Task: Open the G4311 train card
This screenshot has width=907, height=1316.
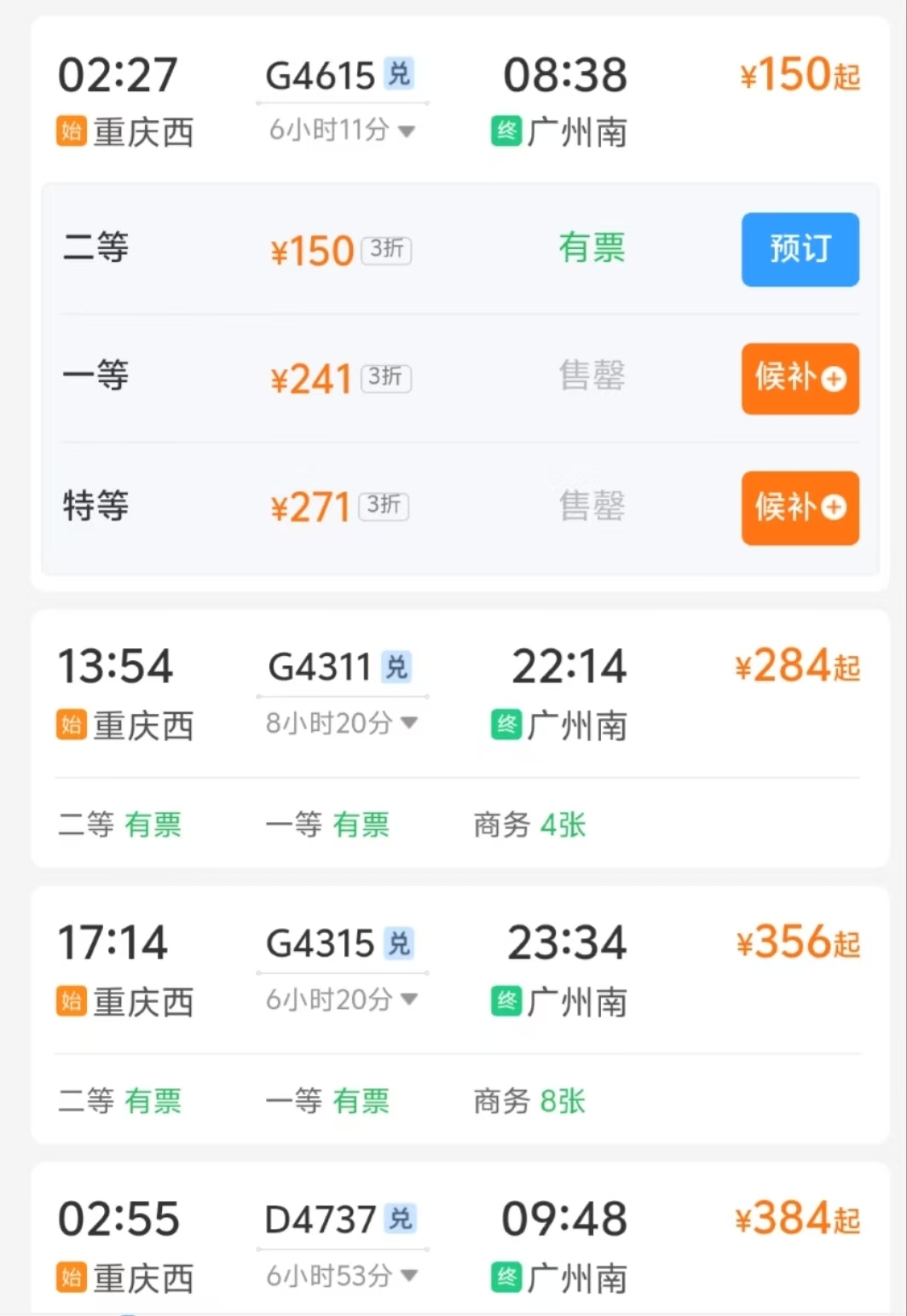Action: pyautogui.click(x=460, y=693)
